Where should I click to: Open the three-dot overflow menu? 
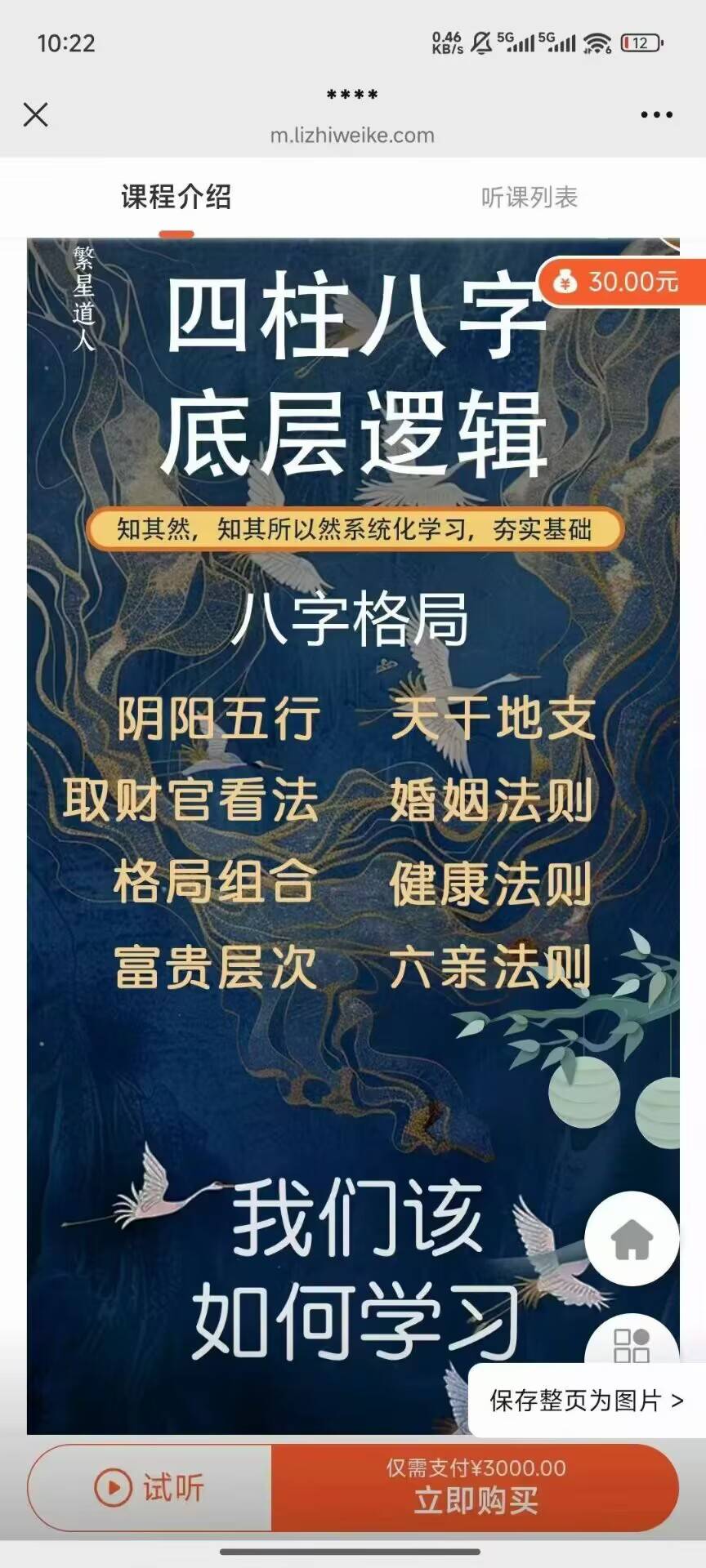pyautogui.click(x=656, y=115)
